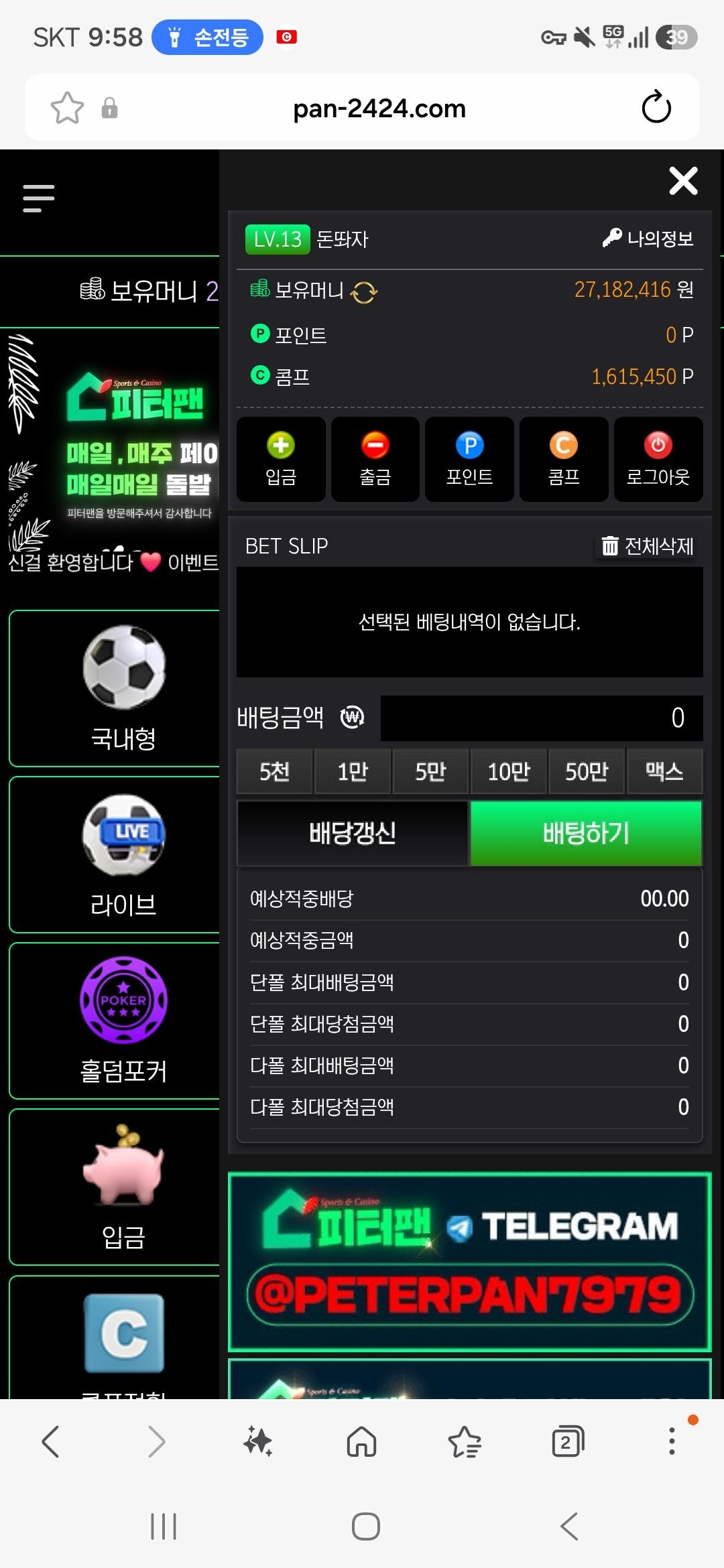Open the 콤프 button
The width and height of the screenshot is (724, 1568).
tap(564, 459)
